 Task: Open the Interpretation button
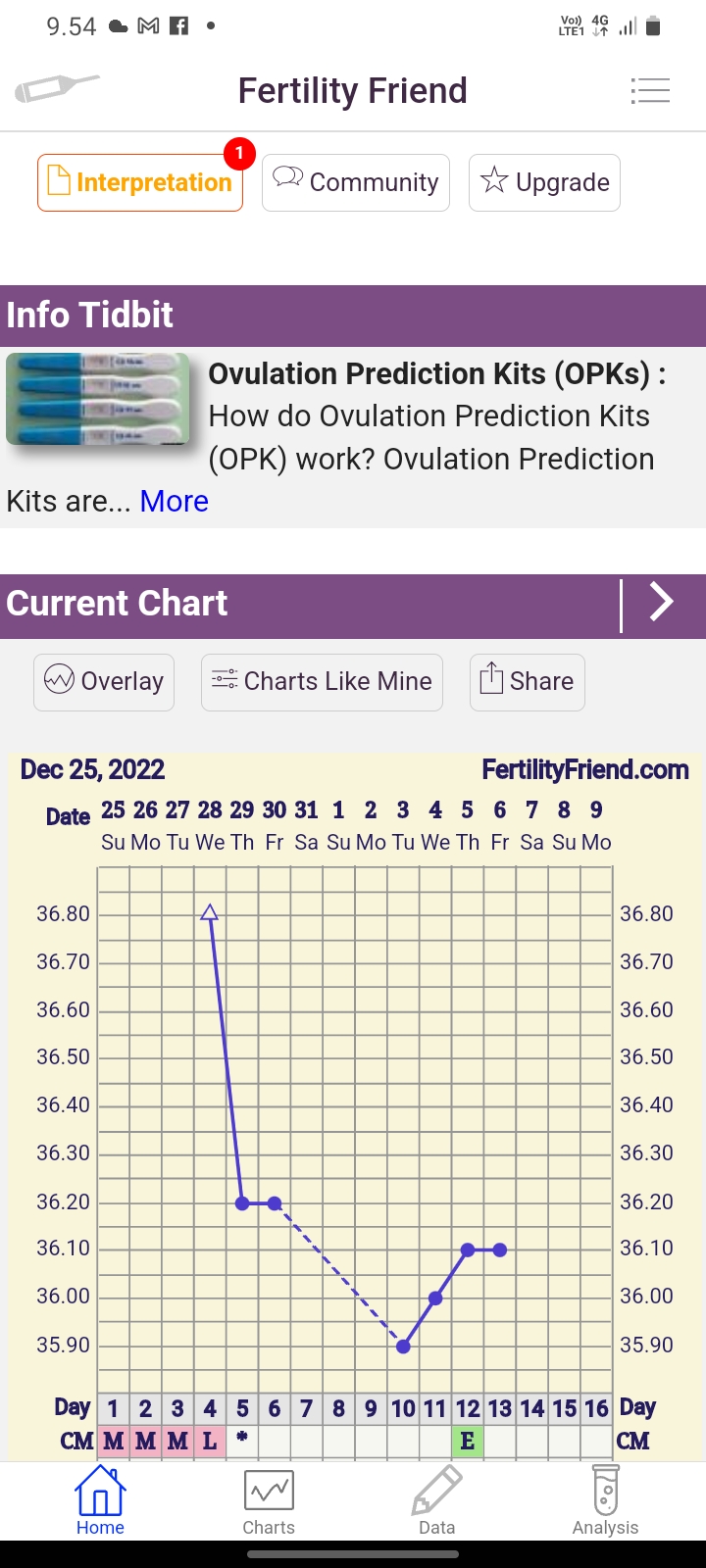coord(140,182)
